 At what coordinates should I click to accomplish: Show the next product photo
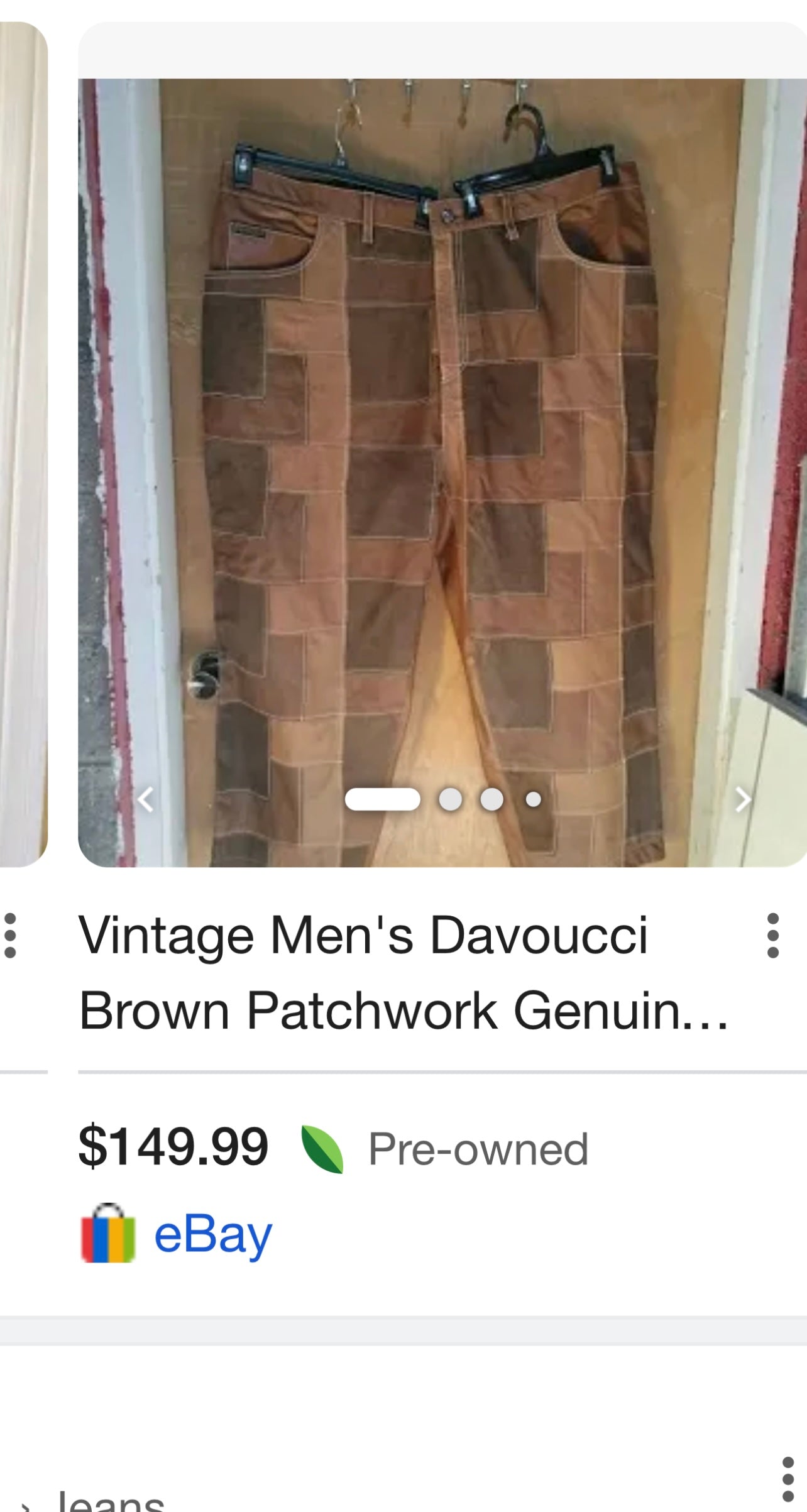coord(743,800)
